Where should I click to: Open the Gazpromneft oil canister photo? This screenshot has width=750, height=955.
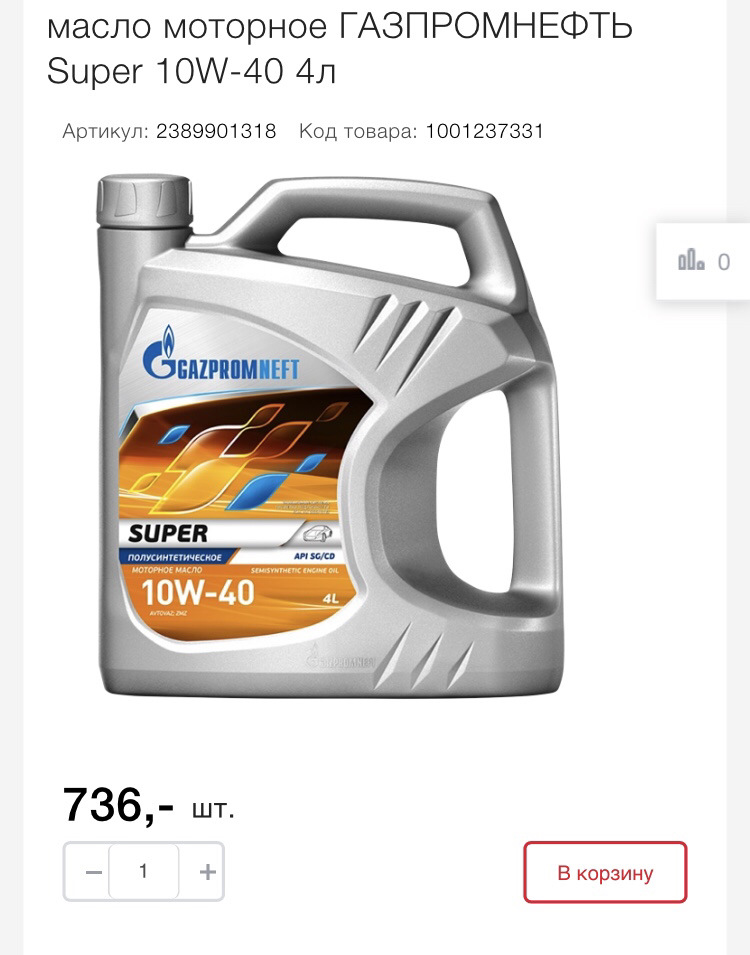329,436
